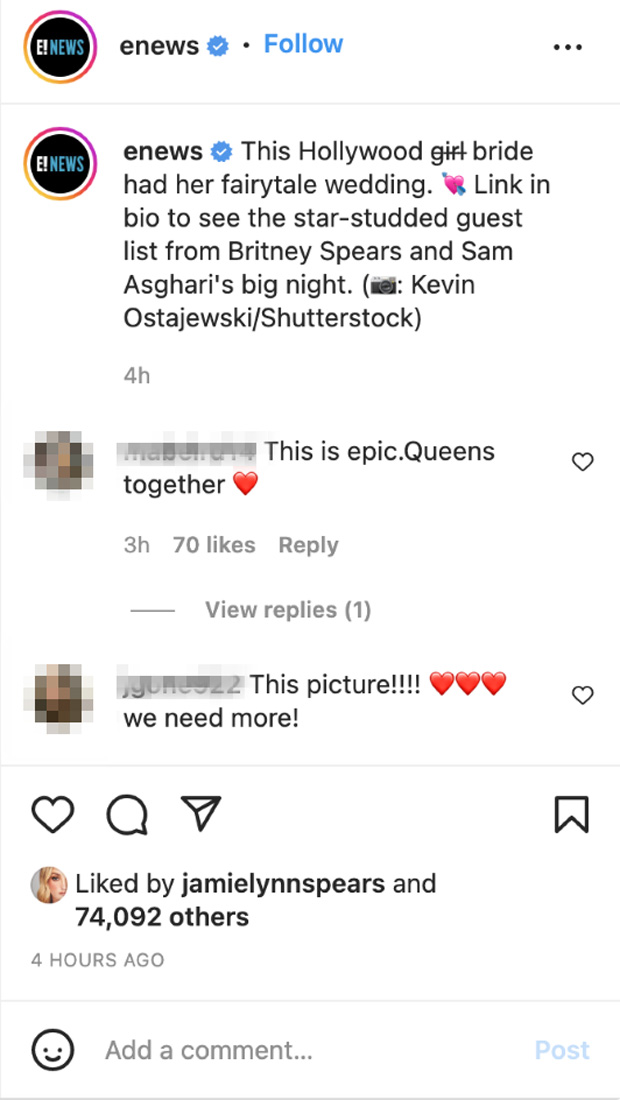Like the "This is epic.Queens together" comment
620x1100 pixels.
tap(582, 461)
